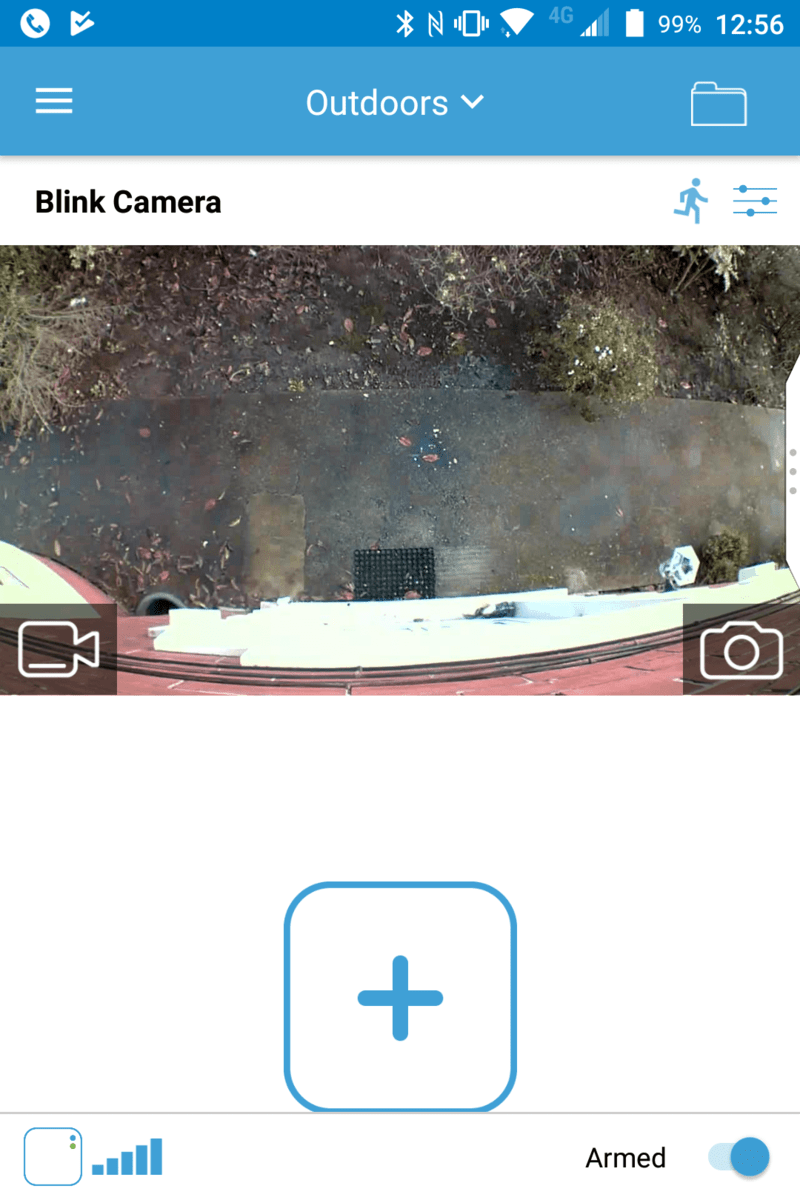800x1200 pixels.
Task: Open the clips folder
Action: tap(718, 104)
